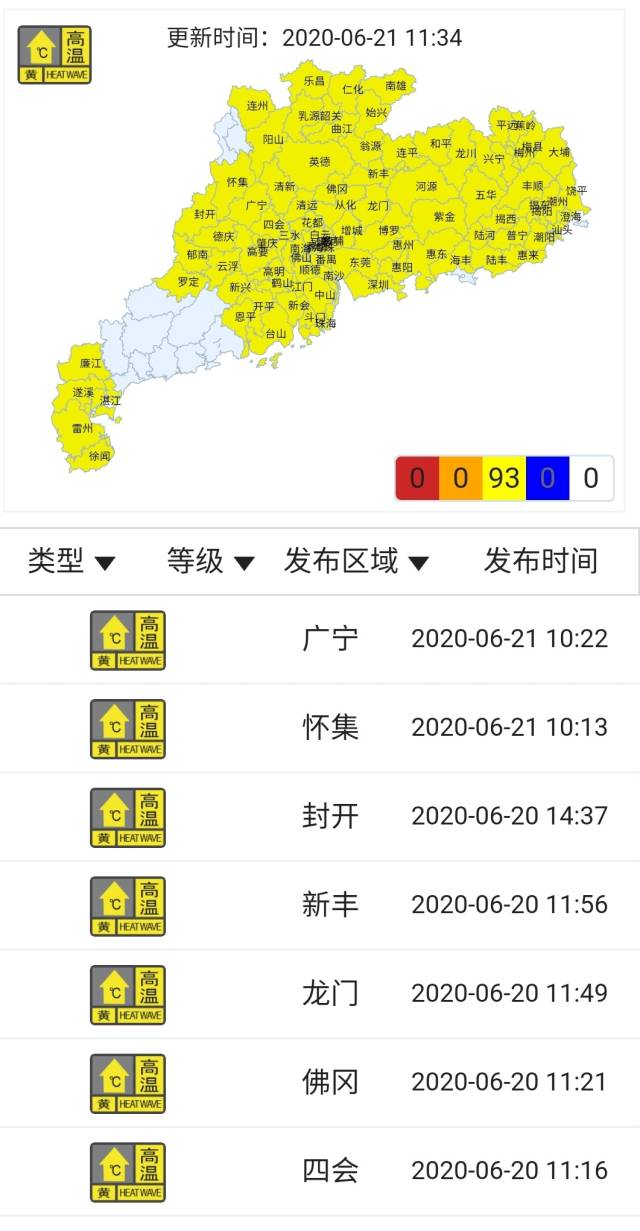View the 新丰 heat warning details

[330, 905]
